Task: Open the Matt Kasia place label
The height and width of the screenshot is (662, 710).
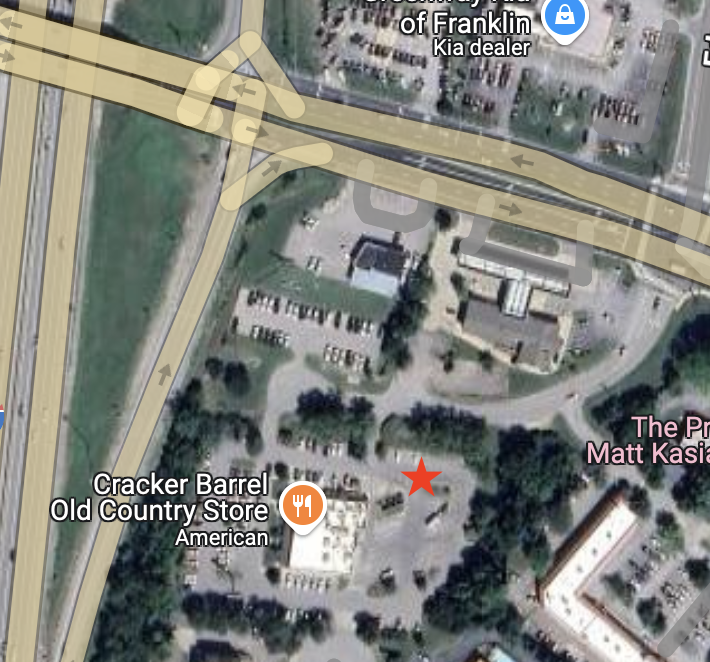Action: pyautogui.click(x=648, y=452)
